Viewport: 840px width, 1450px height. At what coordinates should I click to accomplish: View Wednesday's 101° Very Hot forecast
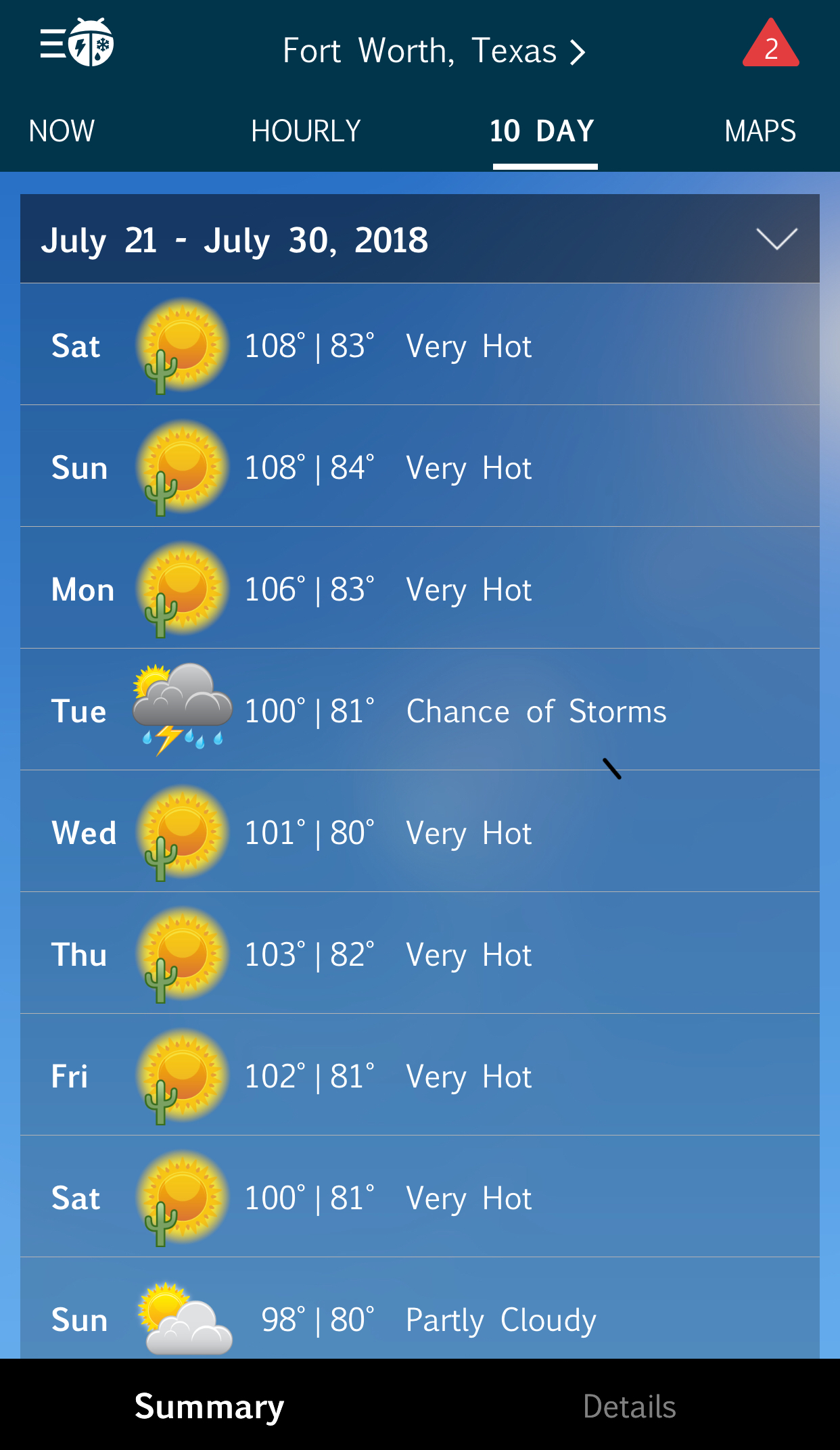(x=419, y=832)
